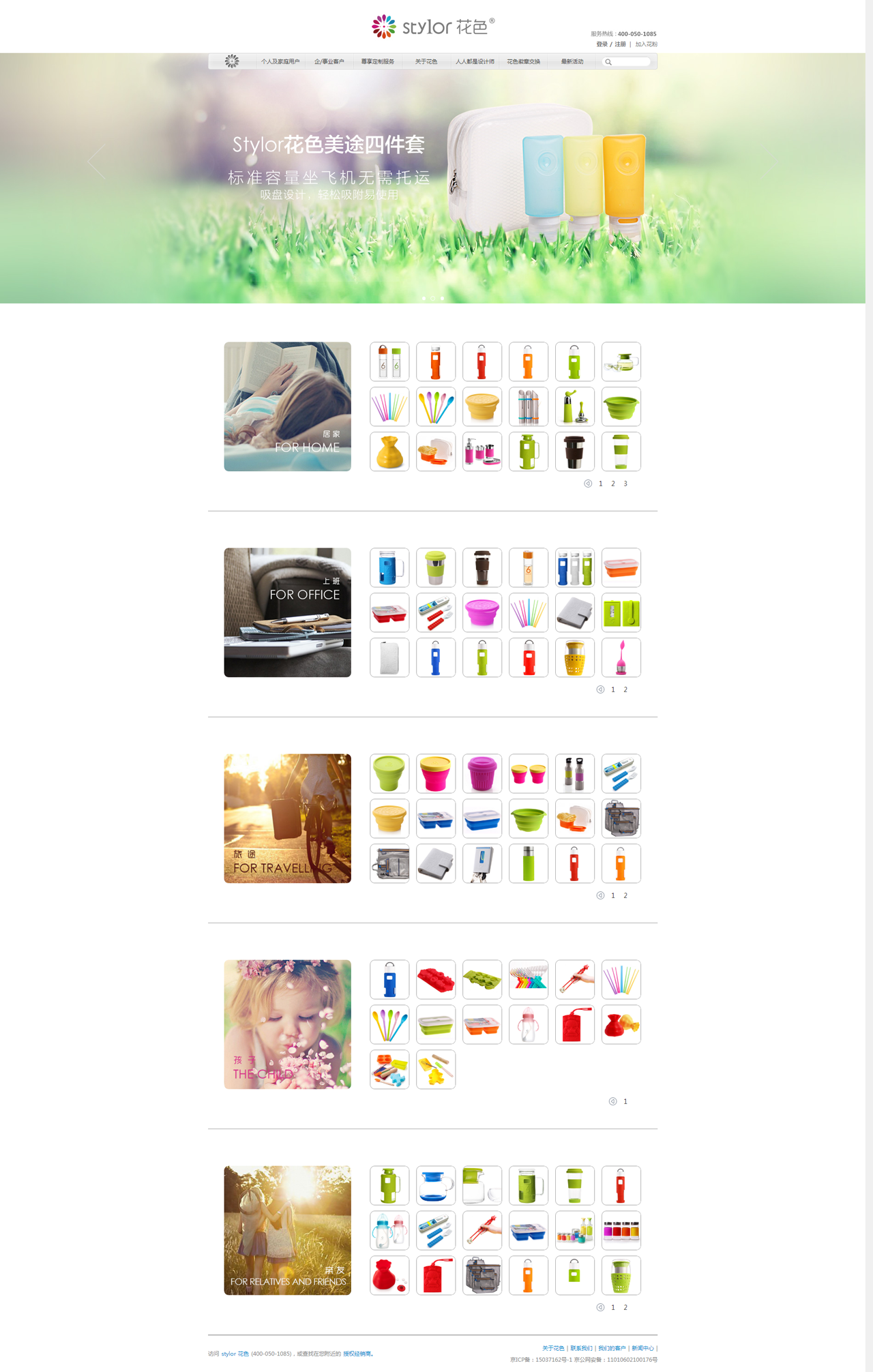The width and height of the screenshot is (873, 1372).
Task: Open 联系我们 in the footer
Action: pos(581,1348)
